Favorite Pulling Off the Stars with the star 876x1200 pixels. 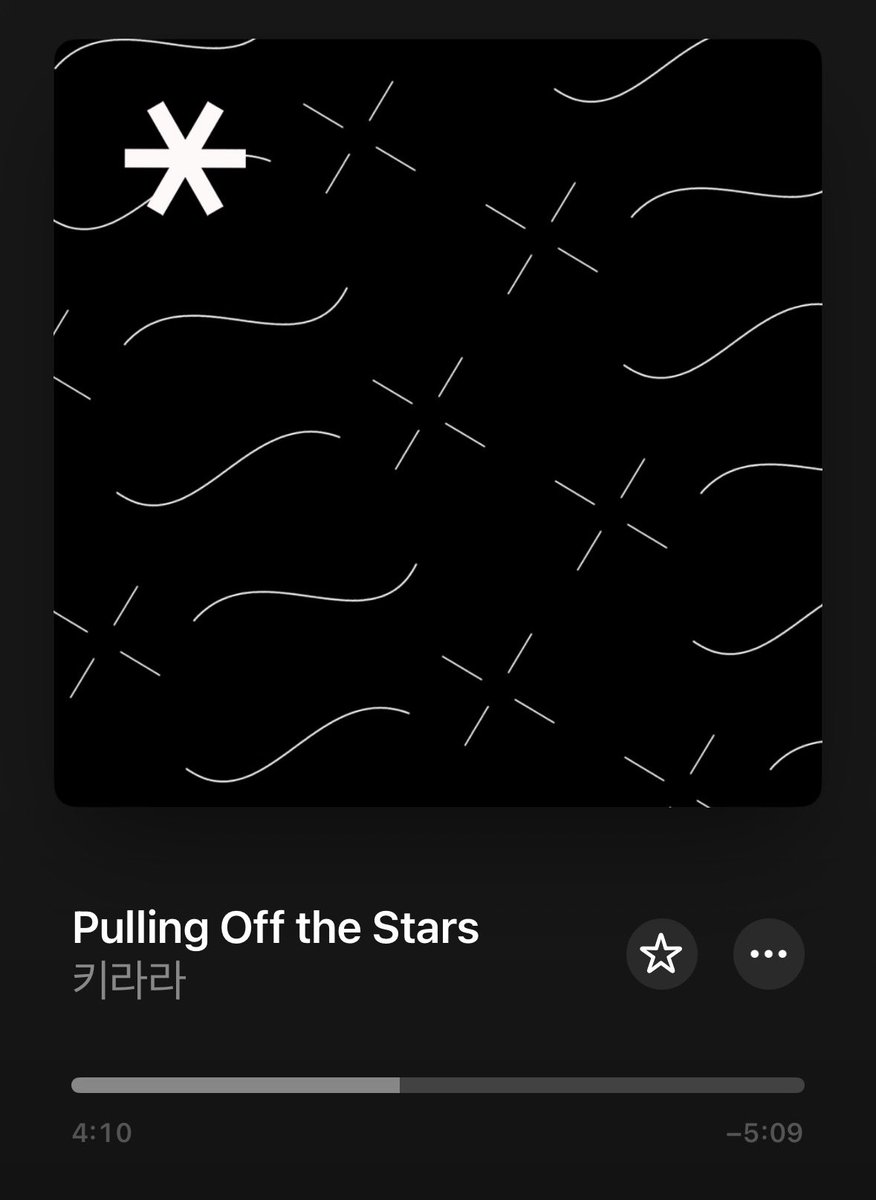(x=661, y=954)
